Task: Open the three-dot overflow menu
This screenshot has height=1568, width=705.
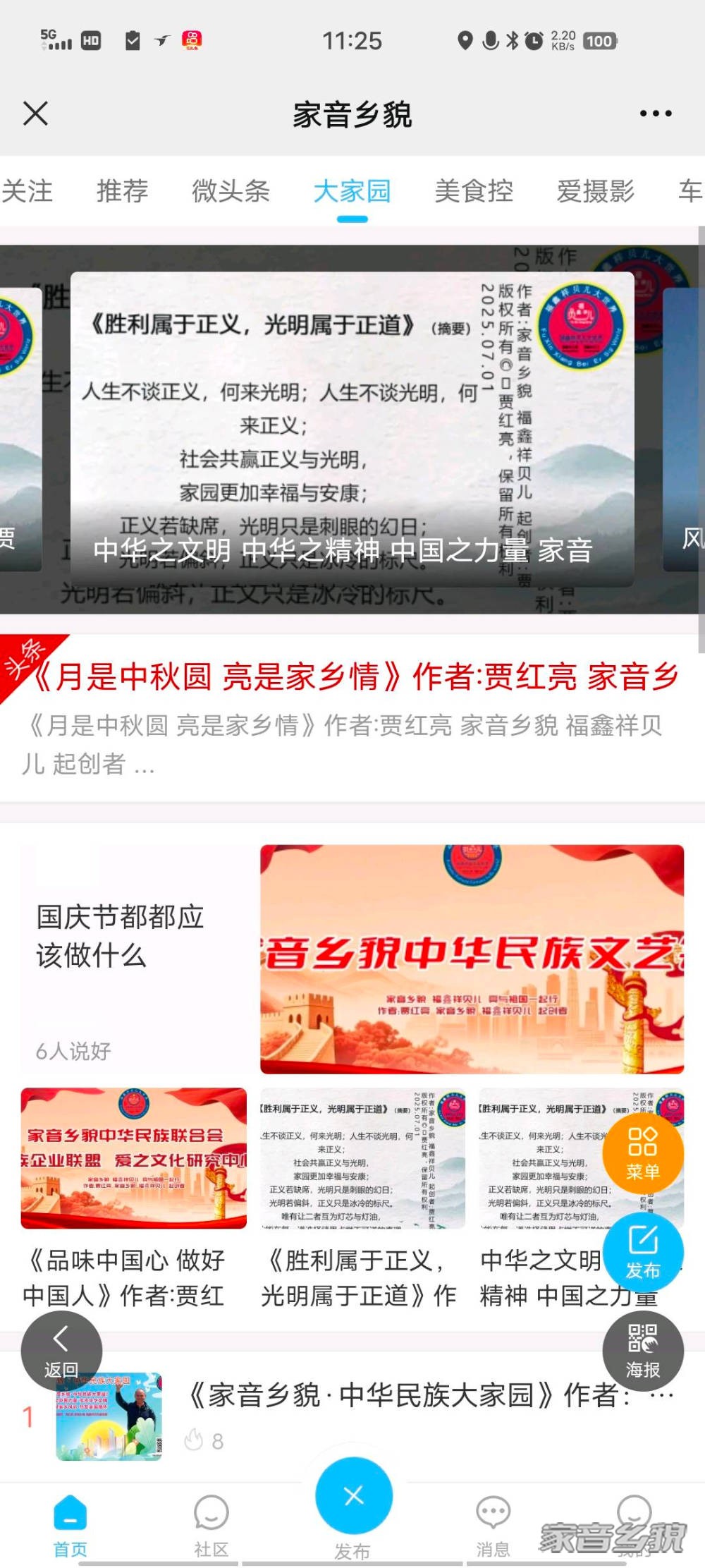Action: tap(655, 114)
